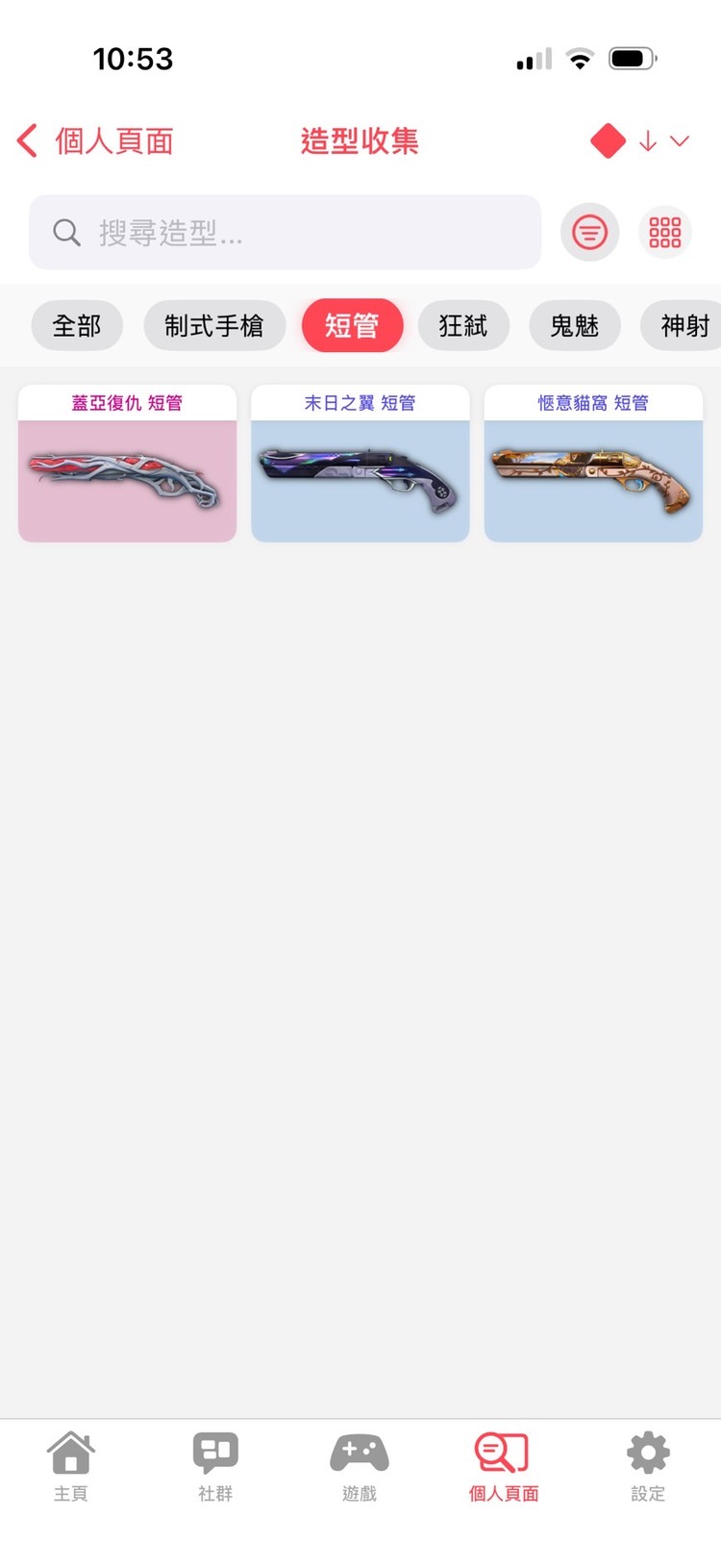The width and height of the screenshot is (721, 1568).
Task: Open the sort order dropdown
Action: point(679,141)
